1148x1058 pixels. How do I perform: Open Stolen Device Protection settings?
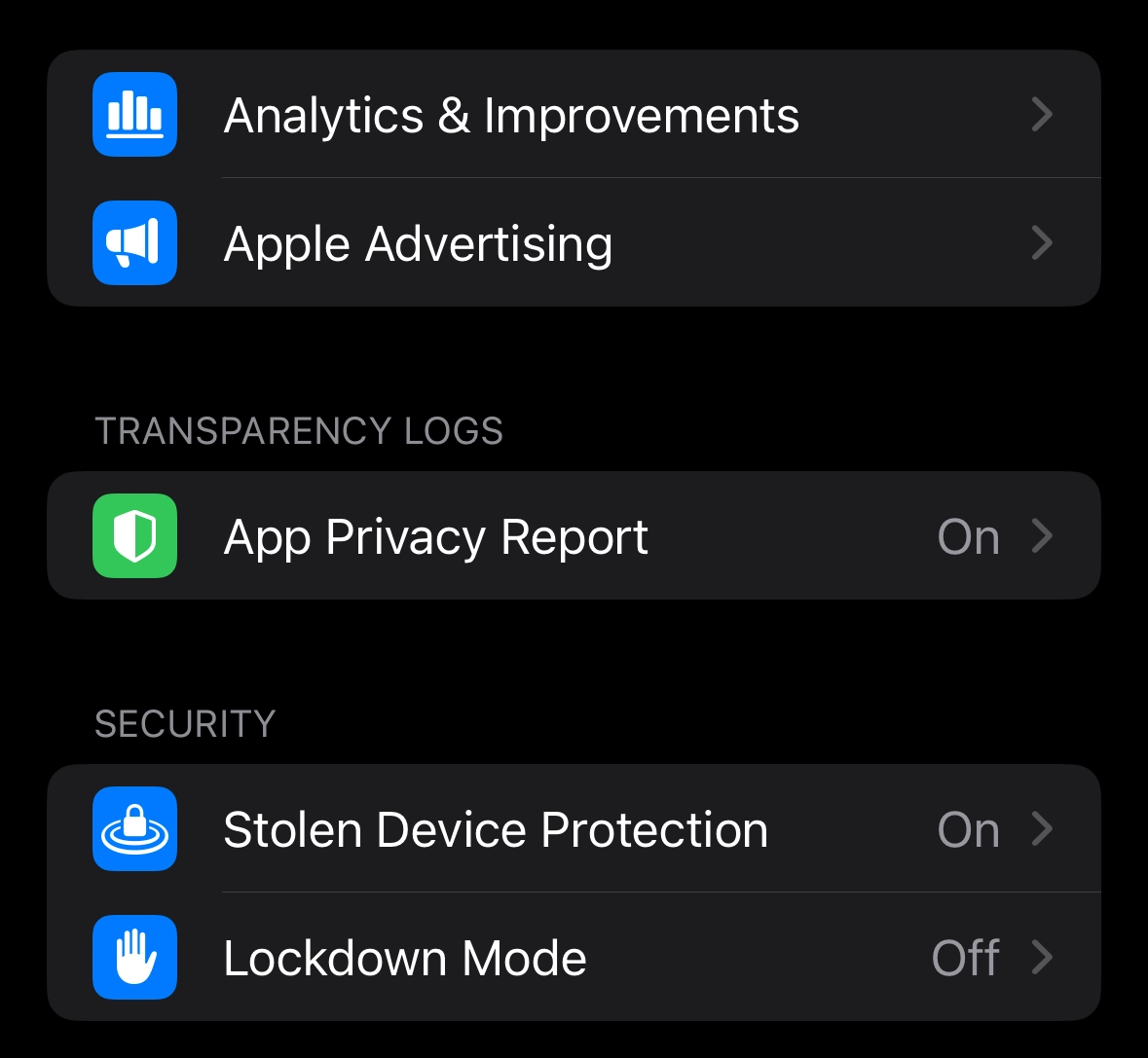click(x=573, y=829)
